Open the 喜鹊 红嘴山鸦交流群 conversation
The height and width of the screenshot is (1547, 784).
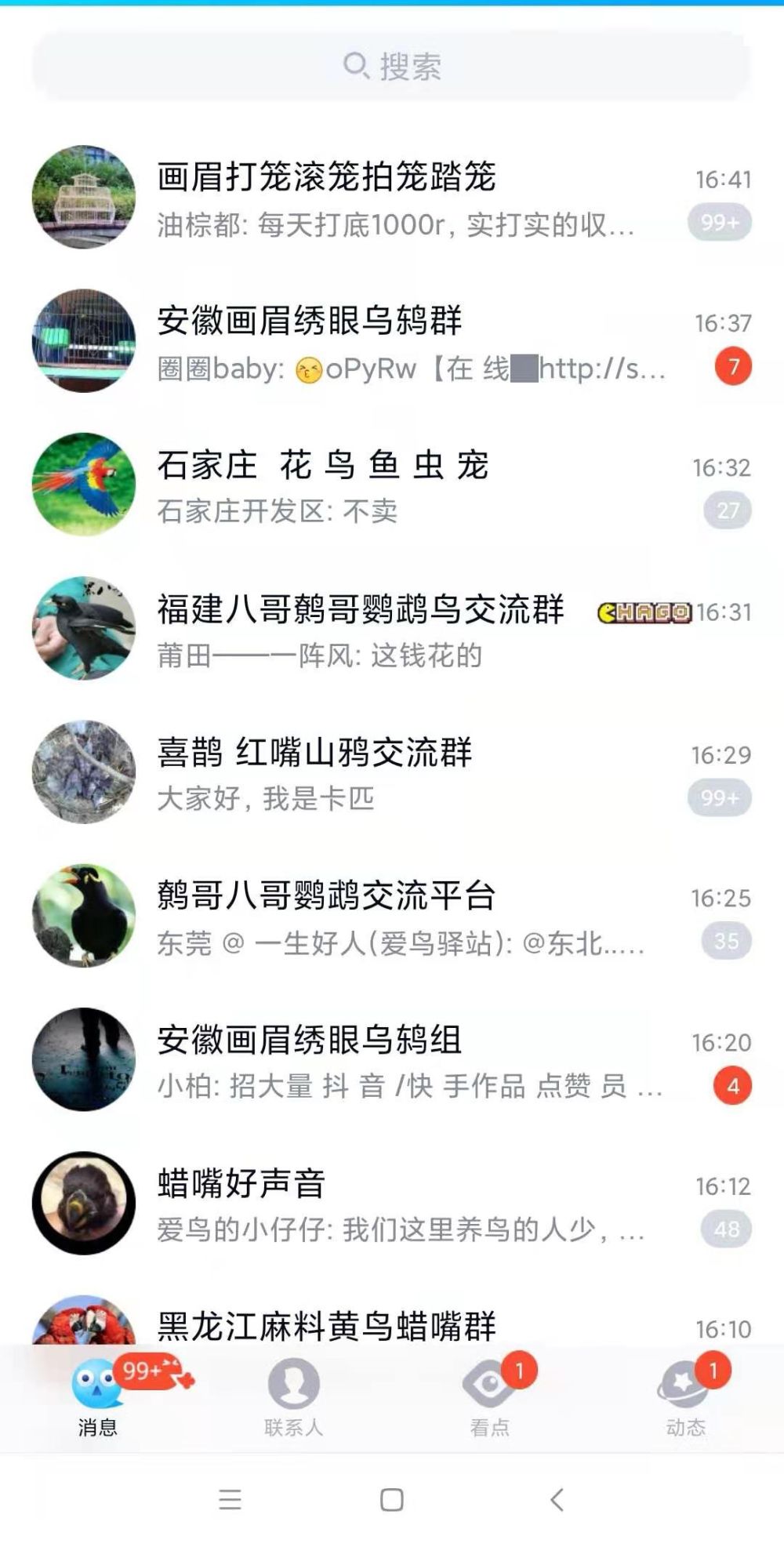392,774
